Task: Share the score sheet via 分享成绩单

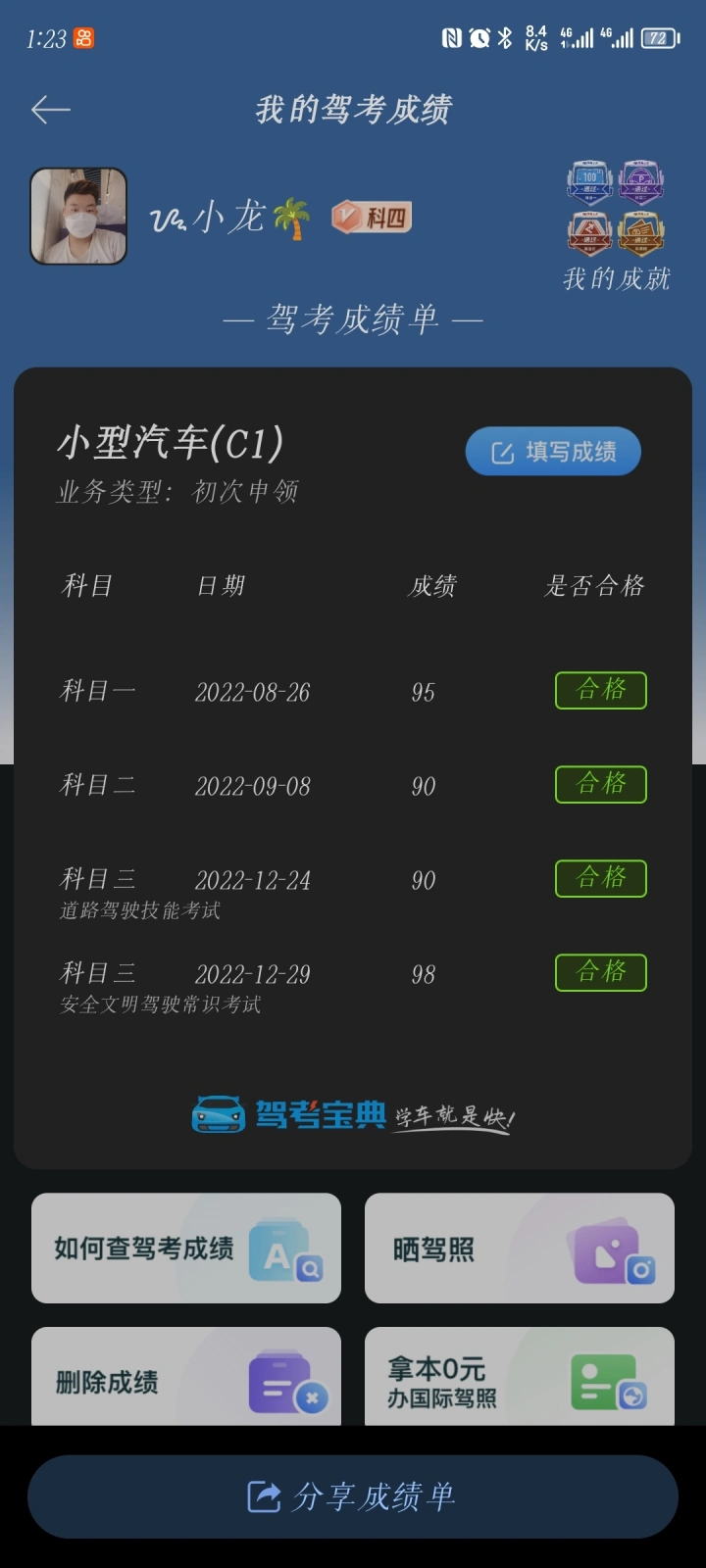Action: (x=353, y=1496)
